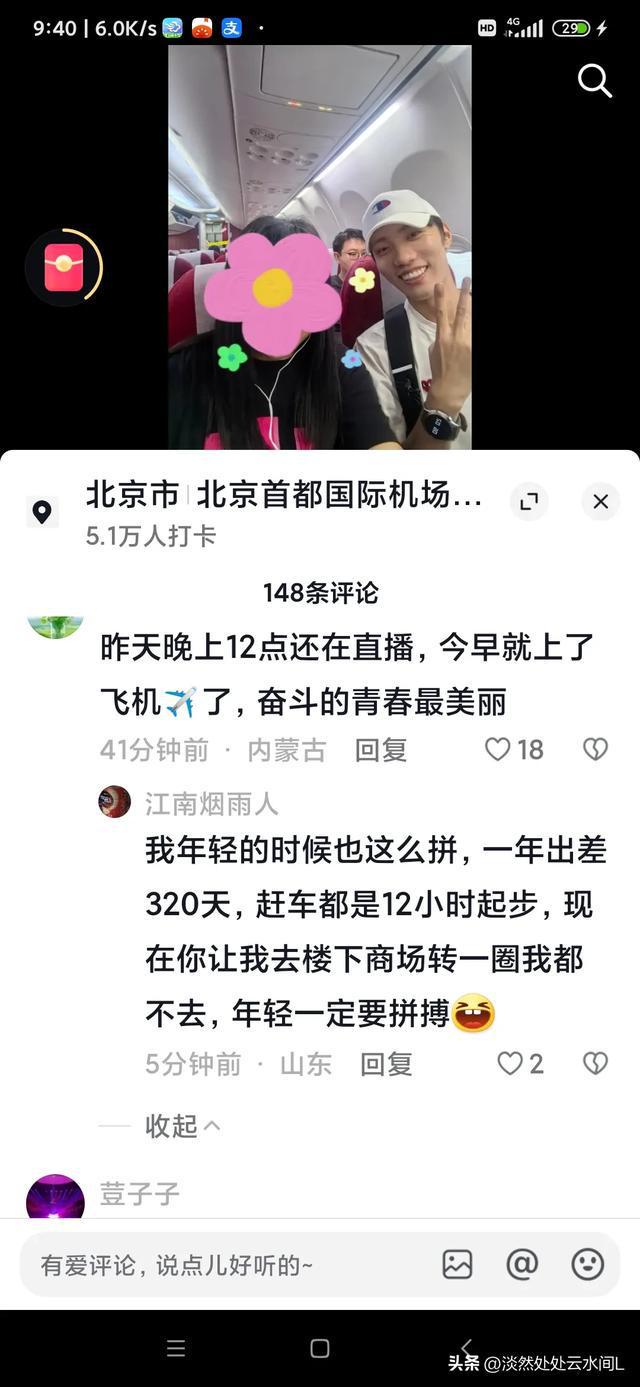The height and width of the screenshot is (1387, 640).
Task: Like 江南烟雨人's reply
Action: click(510, 1064)
